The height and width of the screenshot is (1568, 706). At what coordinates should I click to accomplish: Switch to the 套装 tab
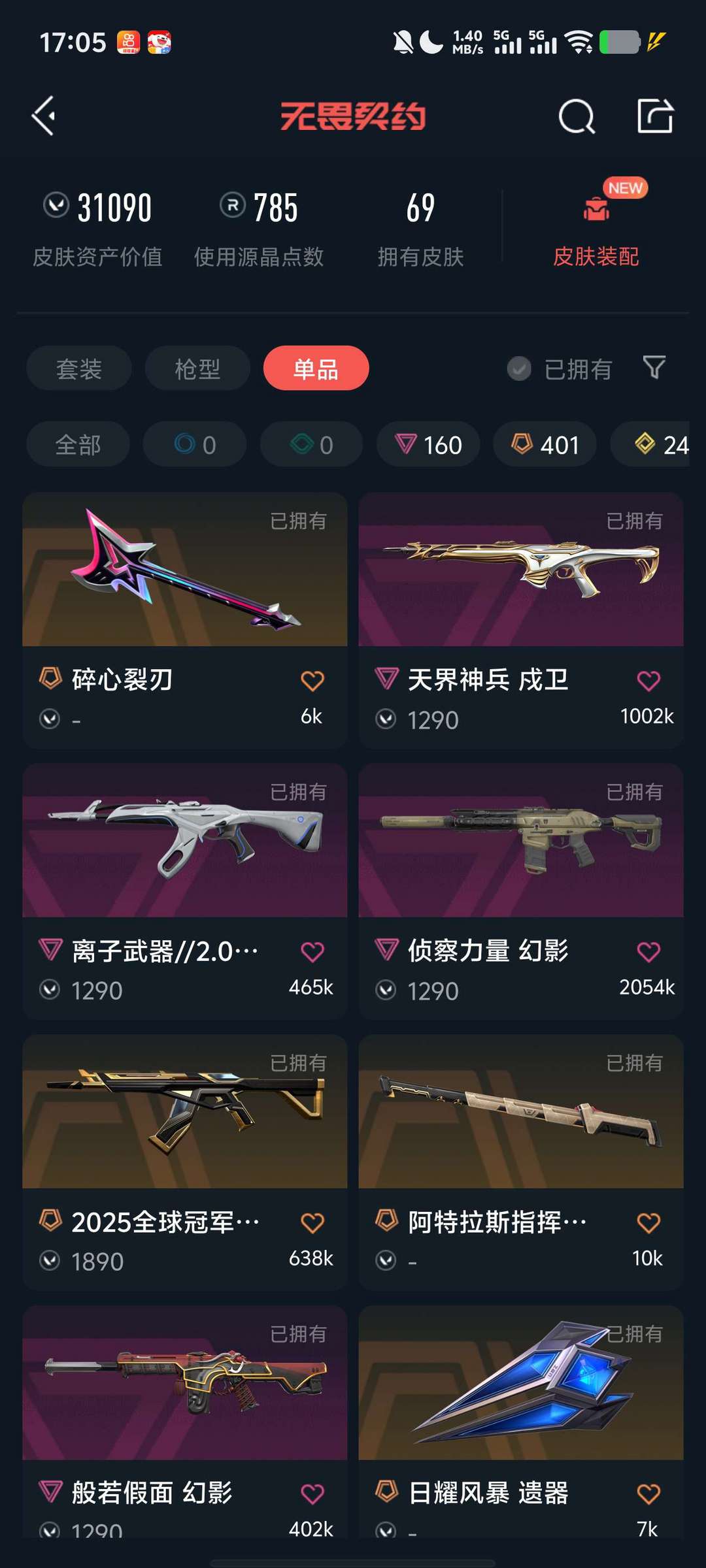click(79, 368)
